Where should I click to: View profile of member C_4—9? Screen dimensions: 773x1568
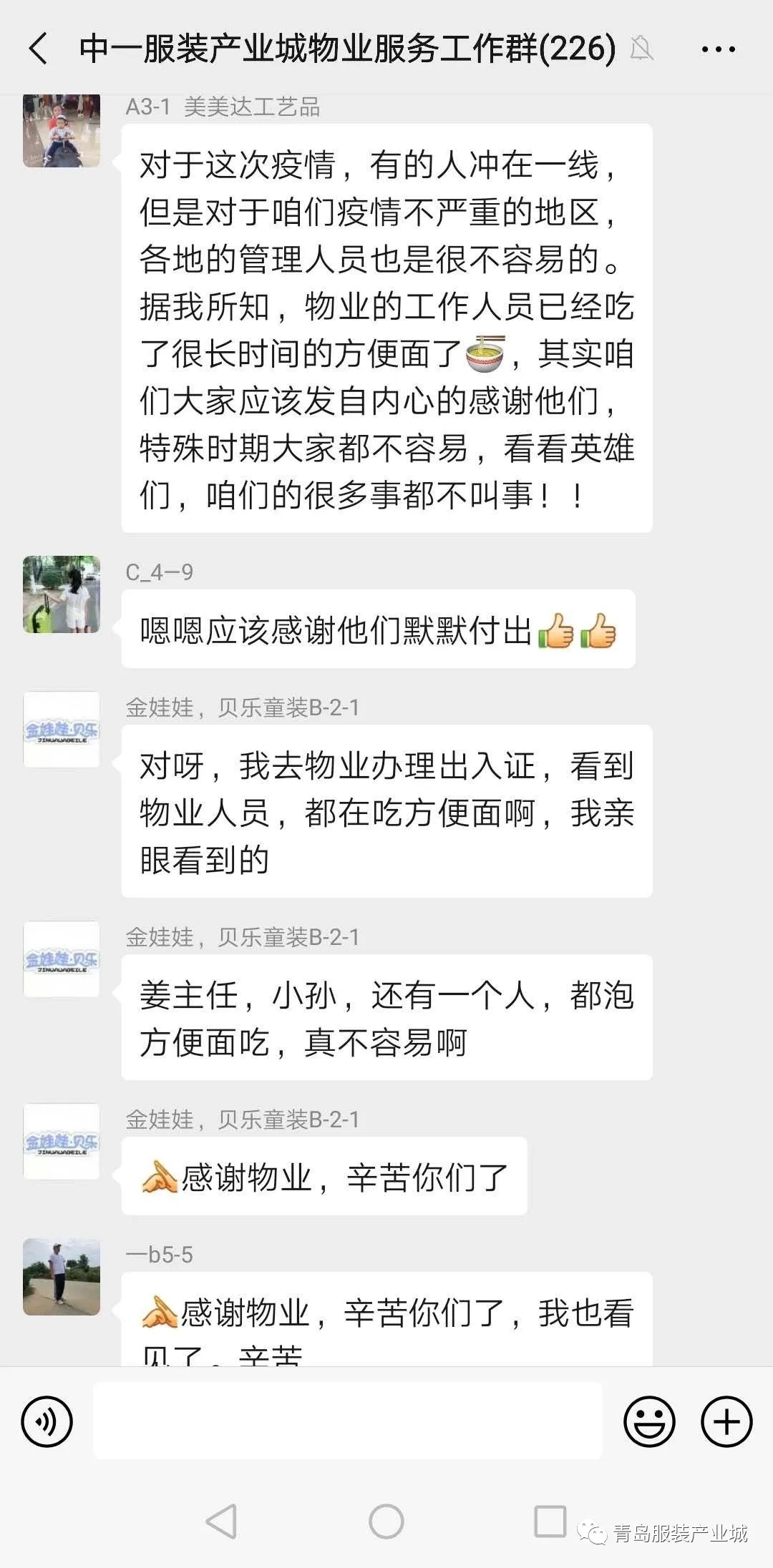click(x=62, y=594)
